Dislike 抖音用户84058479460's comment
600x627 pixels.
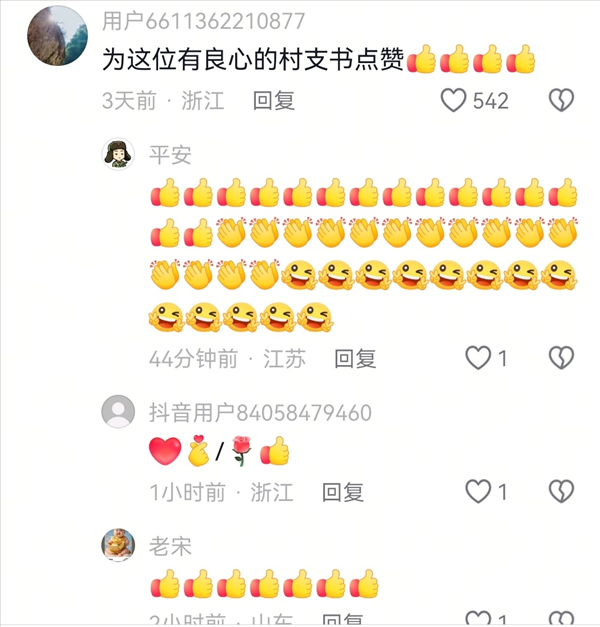561,491
